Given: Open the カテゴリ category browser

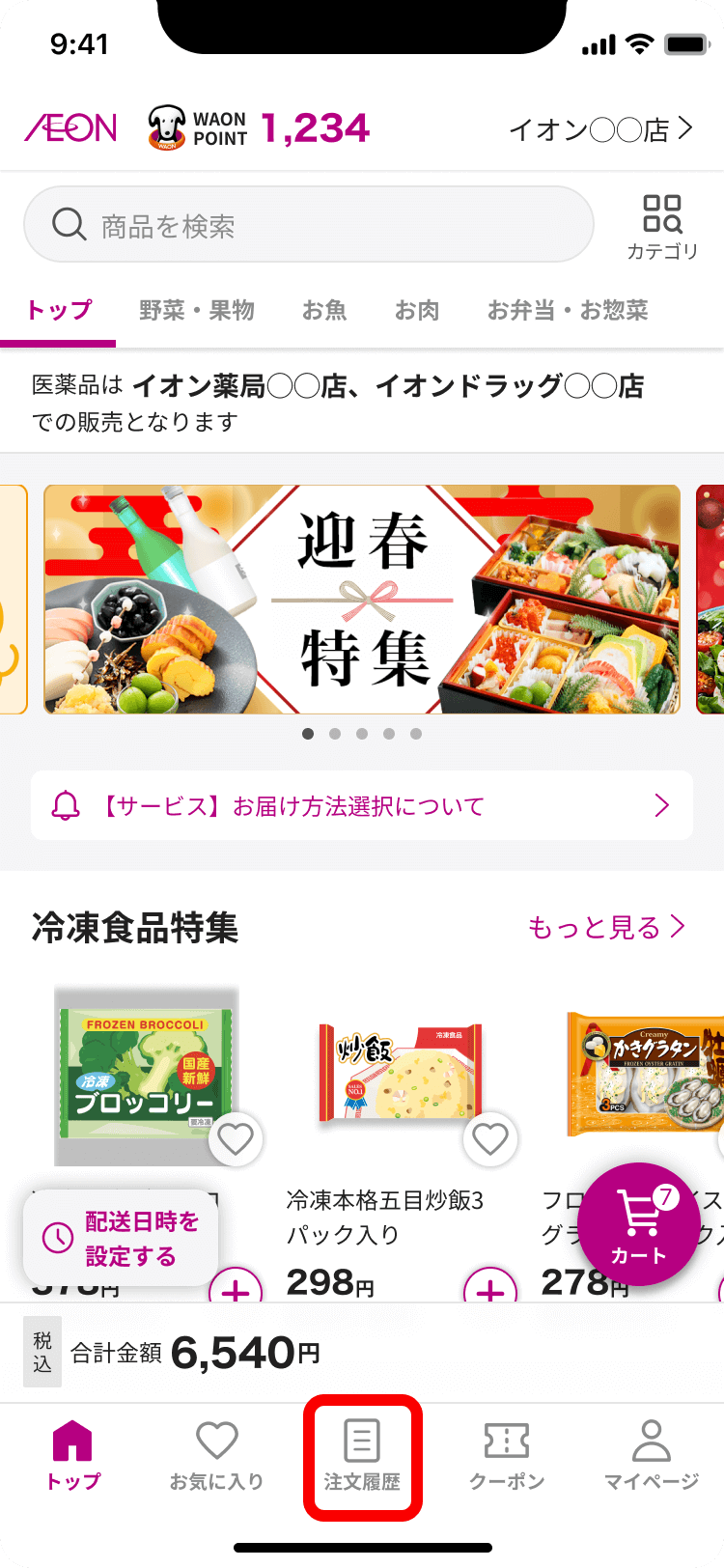Looking at the screenshot, I should click(x=662, y=227).
